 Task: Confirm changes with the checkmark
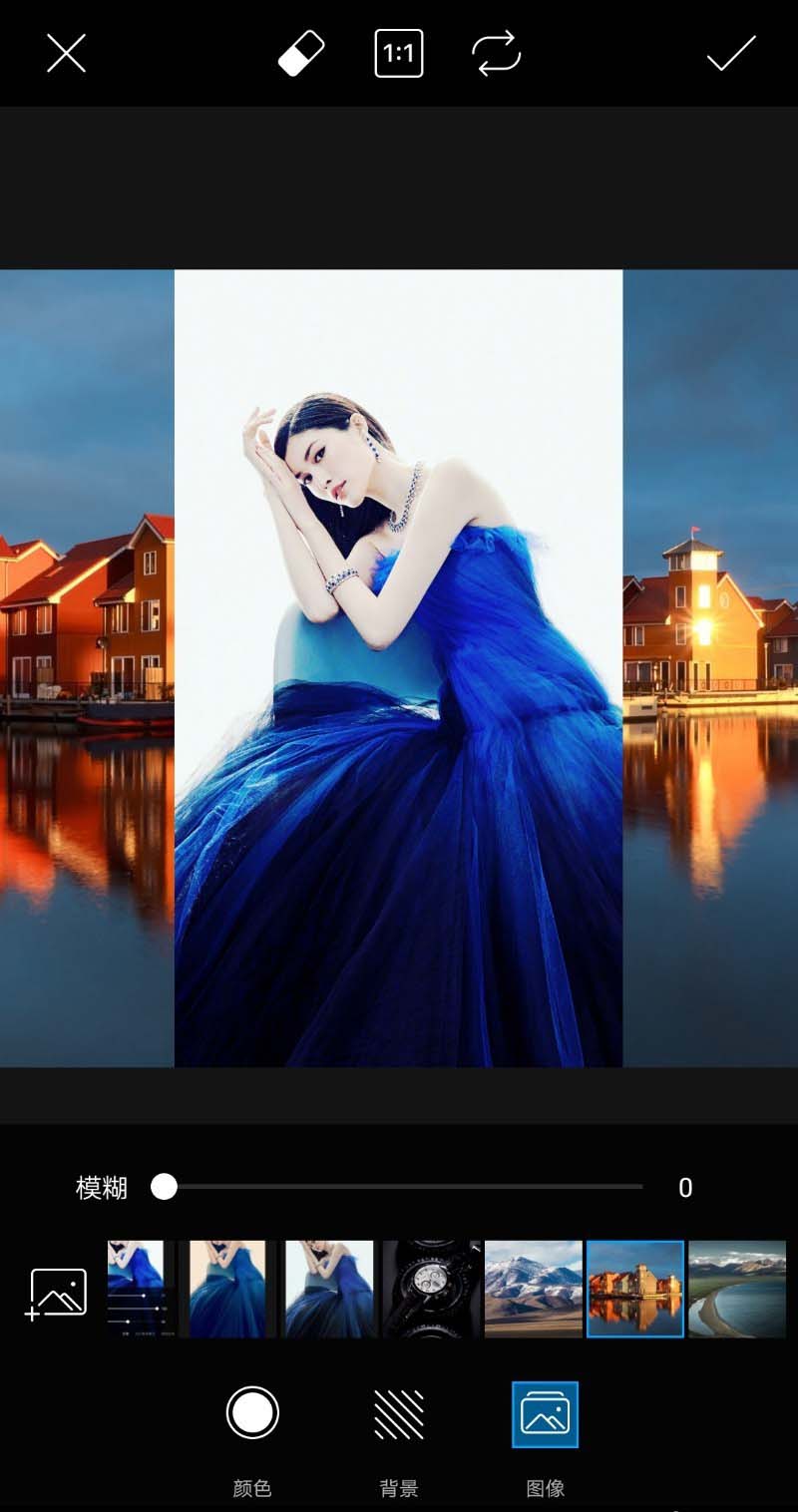coord(731,54)
